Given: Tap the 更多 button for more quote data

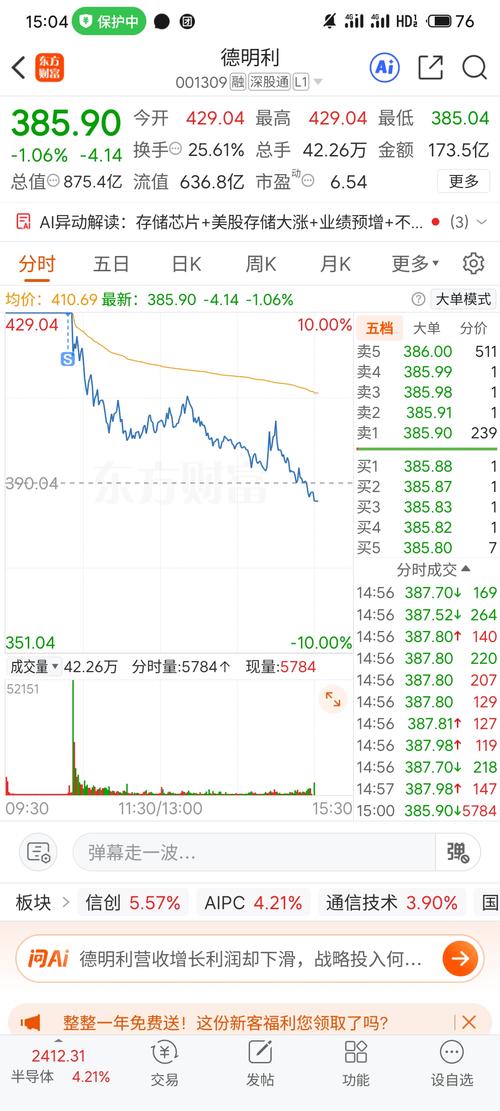Looking at the screenshot, I should pos(464,181).
